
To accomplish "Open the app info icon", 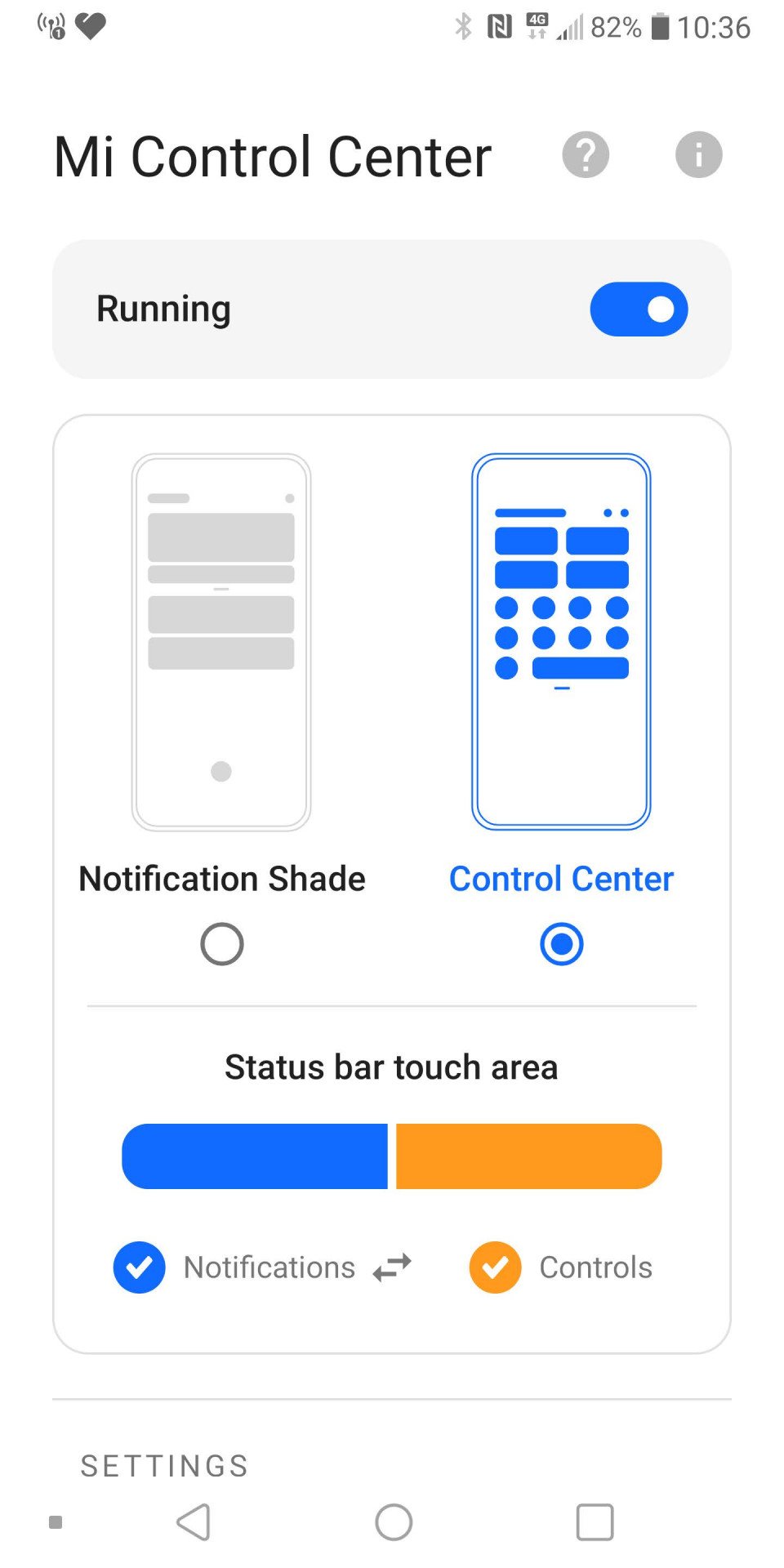I will click(699, 154).
